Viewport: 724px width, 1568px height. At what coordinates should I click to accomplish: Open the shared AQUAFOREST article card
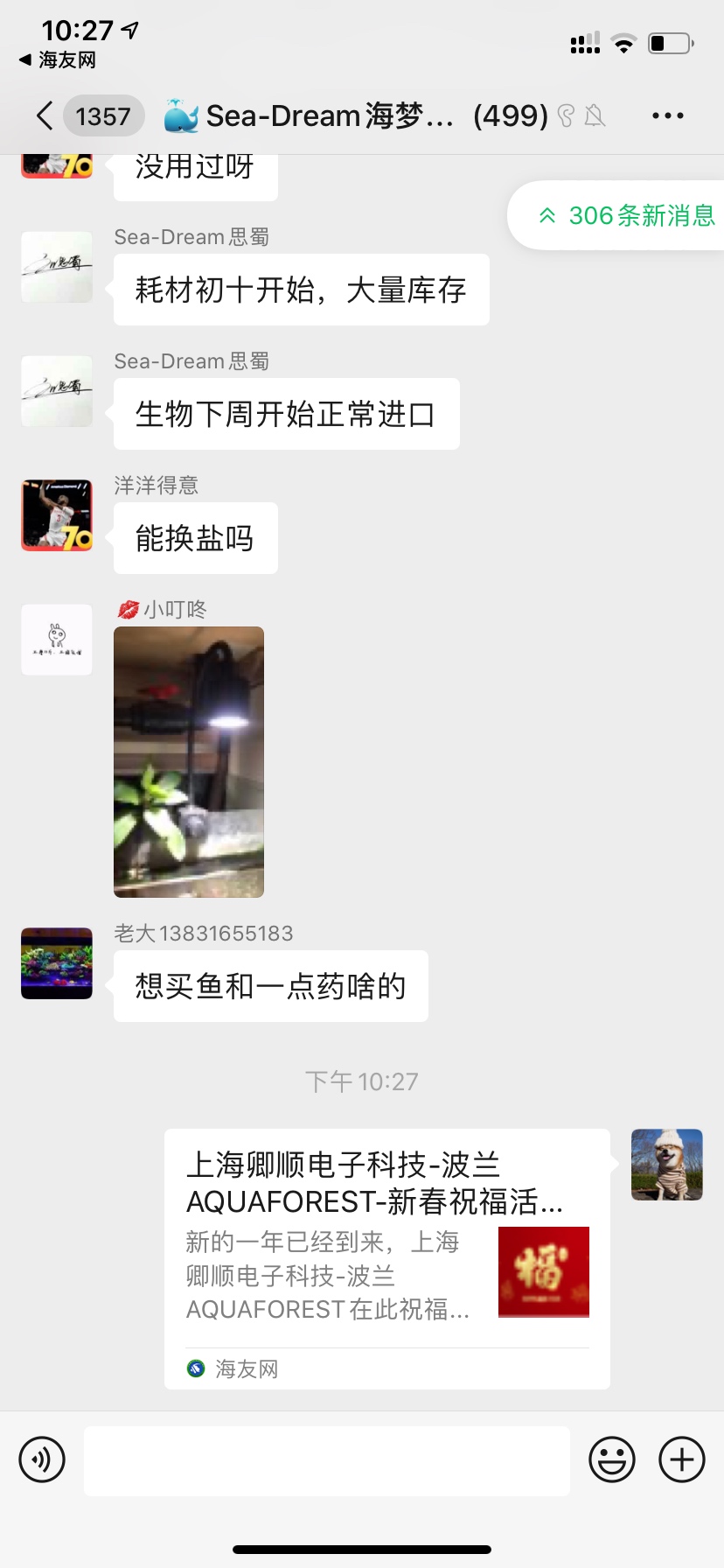(x=386, y=1258)
